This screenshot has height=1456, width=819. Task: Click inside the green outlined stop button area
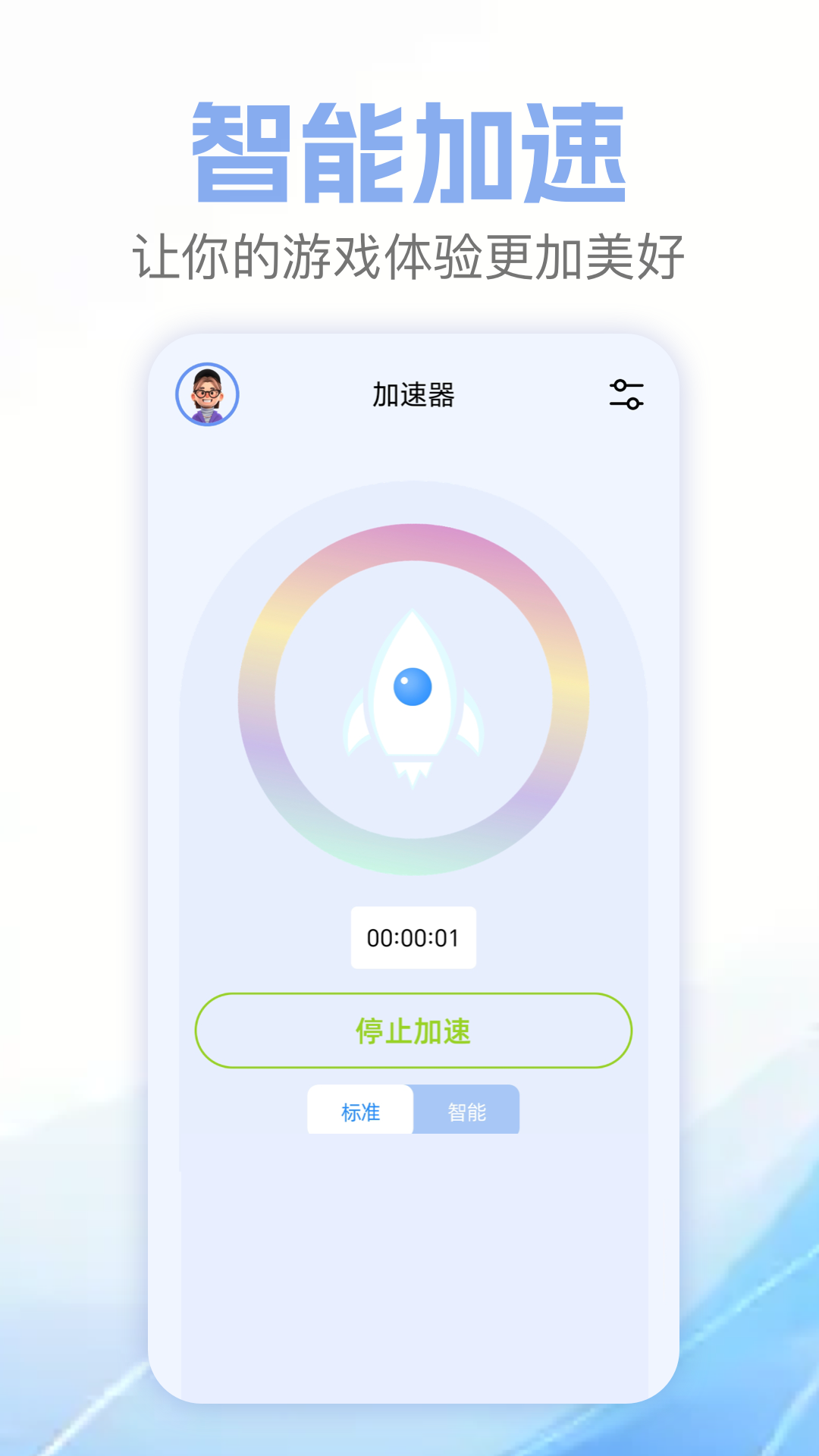tap(413, 1031)
